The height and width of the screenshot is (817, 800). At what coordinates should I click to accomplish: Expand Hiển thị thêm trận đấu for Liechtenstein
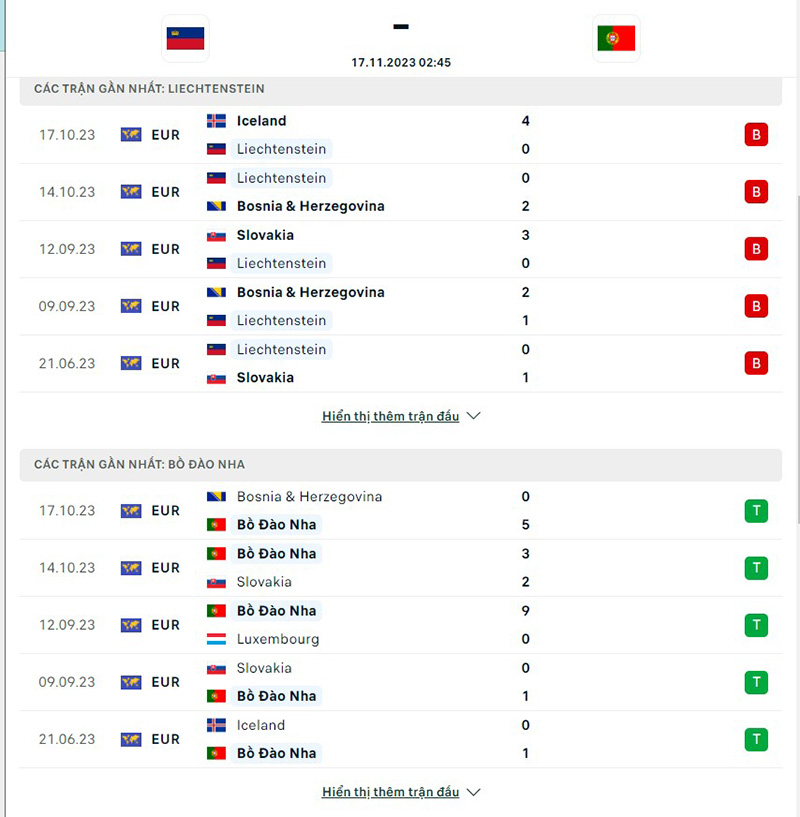pos(391,416)
